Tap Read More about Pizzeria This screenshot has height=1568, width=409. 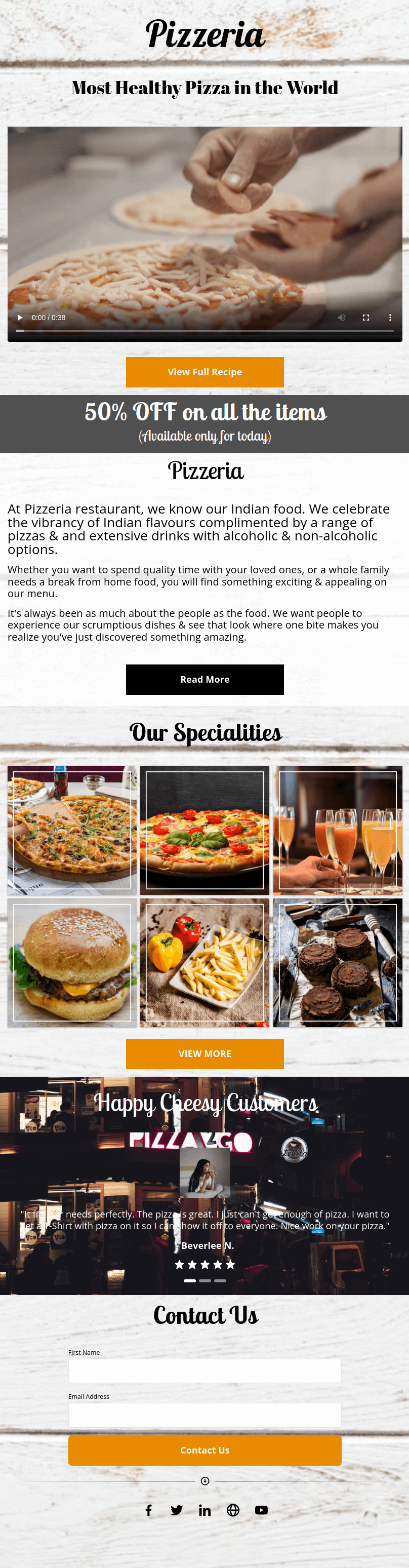pyautogui.click(x=204, y=679)
